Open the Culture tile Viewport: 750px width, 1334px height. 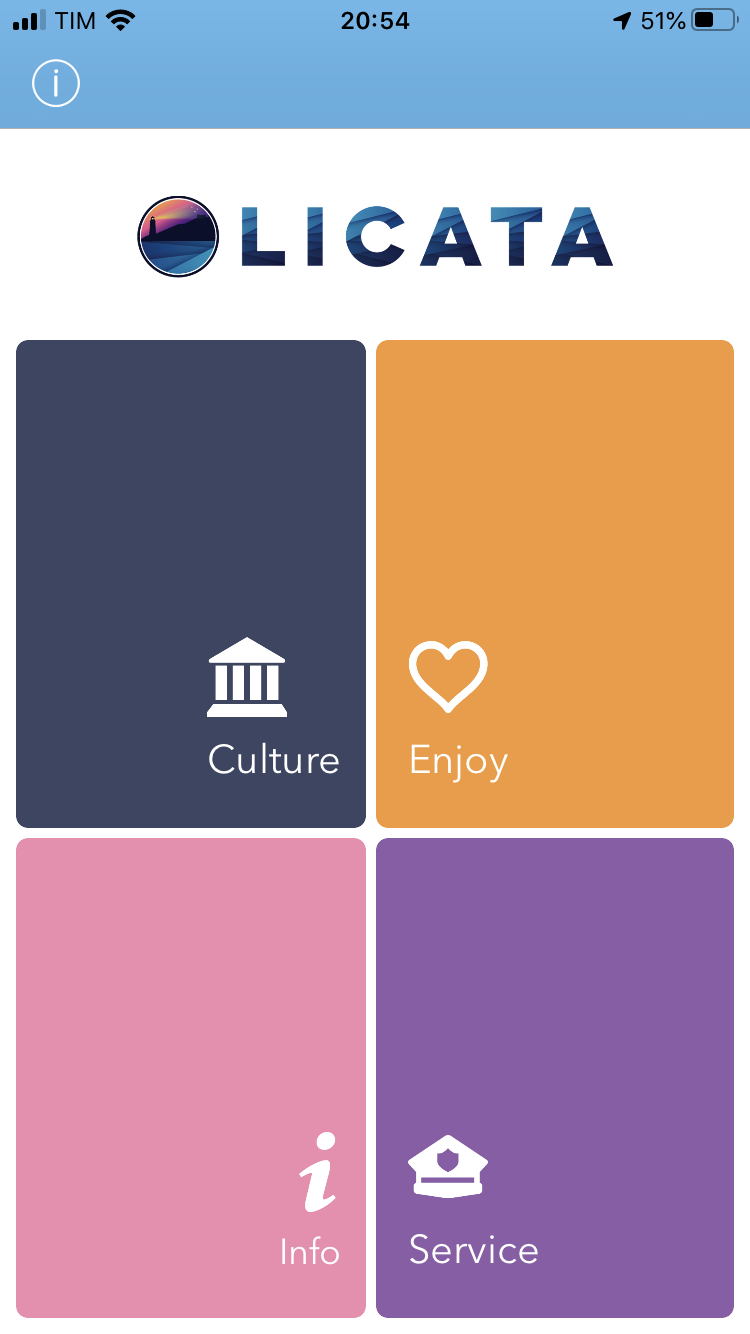point(191,584)
